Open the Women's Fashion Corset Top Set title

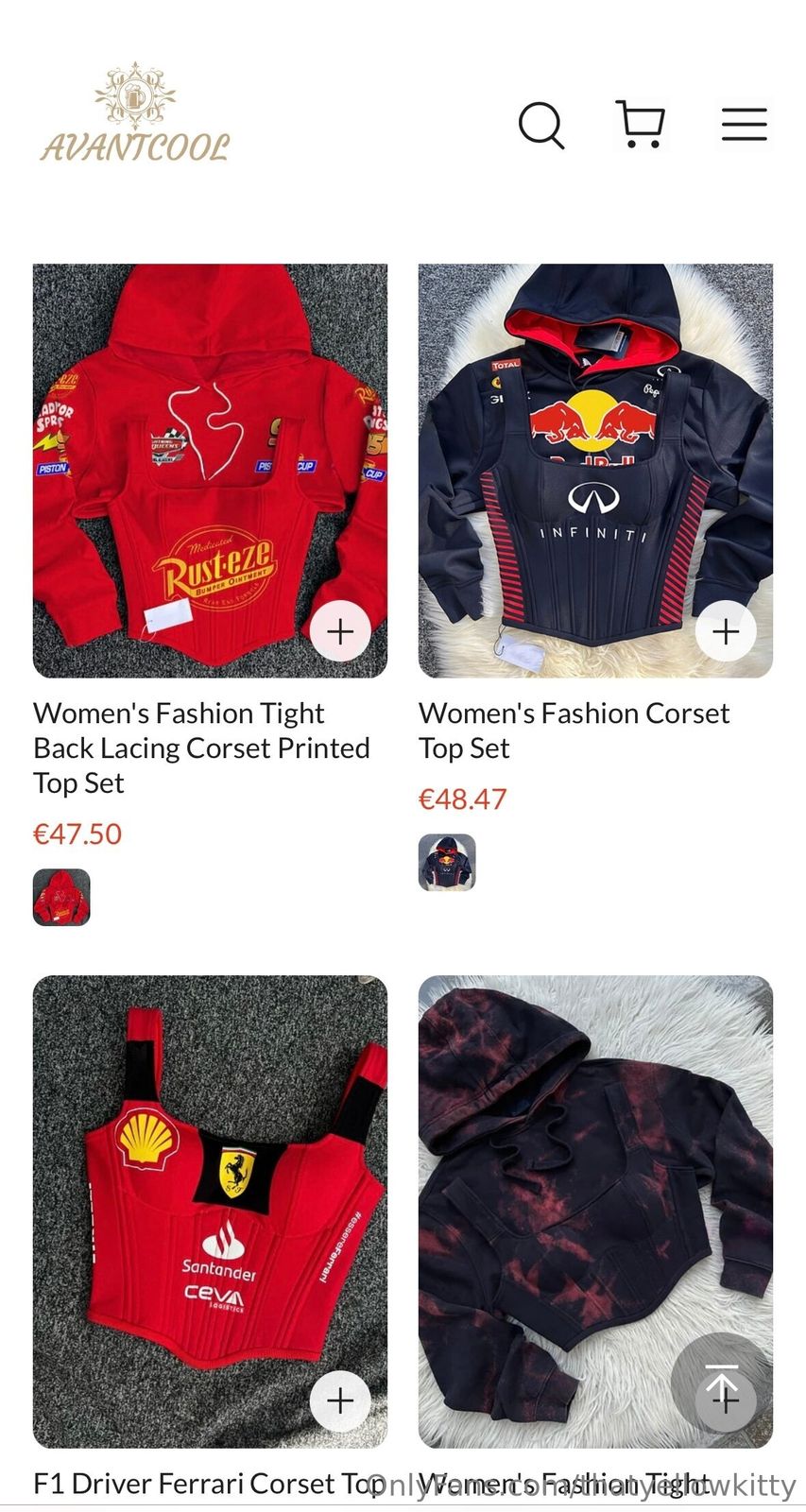point(574,730)
